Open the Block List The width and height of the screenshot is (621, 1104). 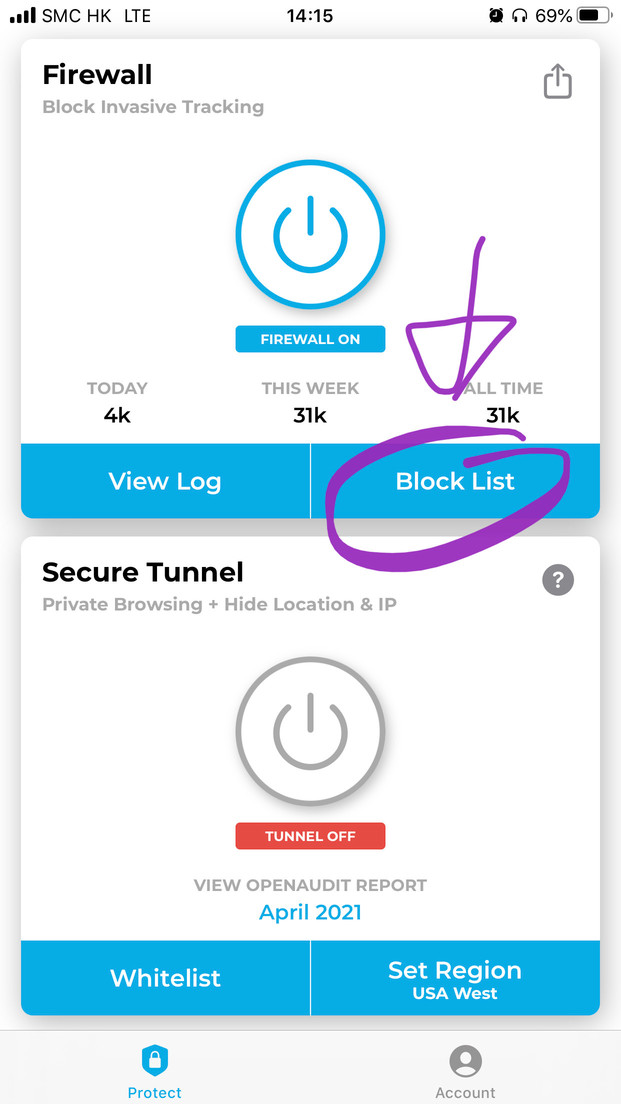point(455,481)
